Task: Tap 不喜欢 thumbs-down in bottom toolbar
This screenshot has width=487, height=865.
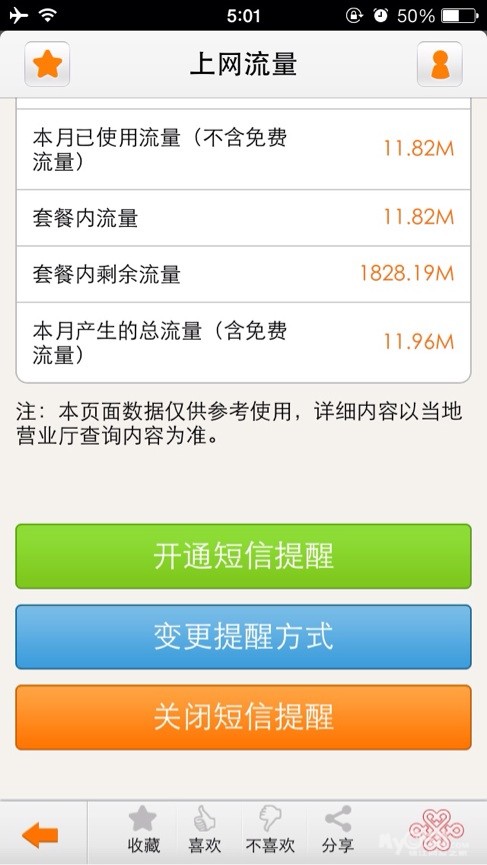Action: (270, 830)
